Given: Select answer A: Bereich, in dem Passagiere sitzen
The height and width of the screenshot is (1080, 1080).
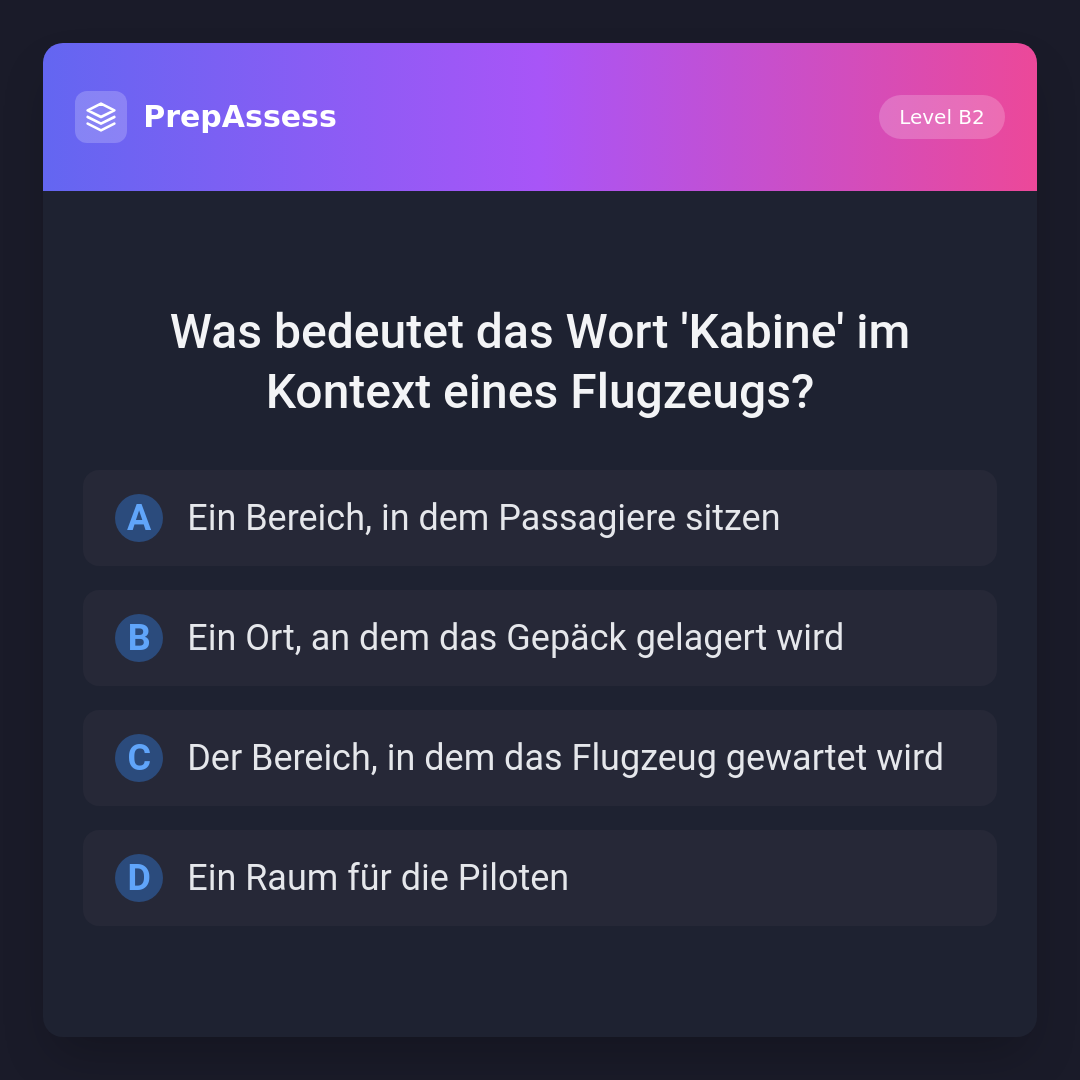Looking at the screenshot, I should pyautogui.click(x=540, y=518).
